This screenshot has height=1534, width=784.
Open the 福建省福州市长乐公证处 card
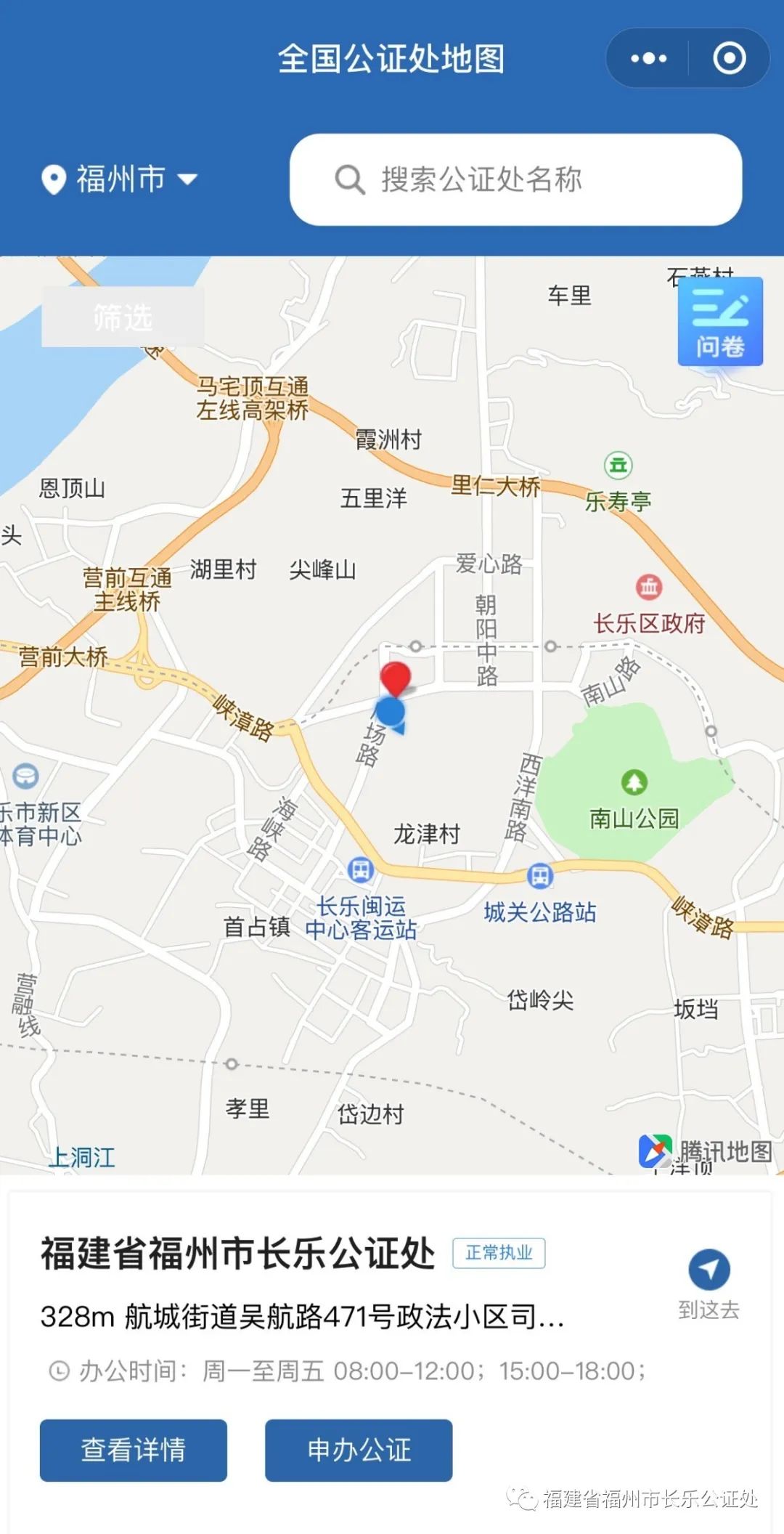pos(238,1254)
